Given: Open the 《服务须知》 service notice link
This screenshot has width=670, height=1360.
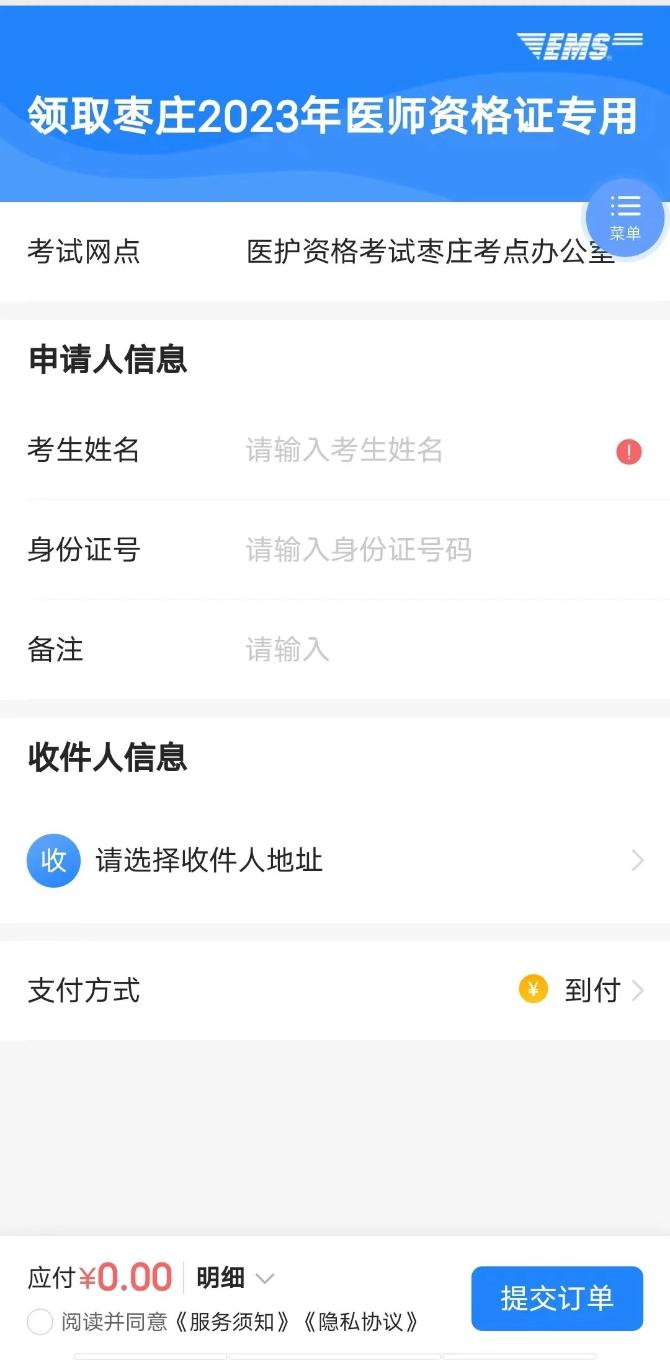Looking at the screenshot, I should click(232, 1322).
